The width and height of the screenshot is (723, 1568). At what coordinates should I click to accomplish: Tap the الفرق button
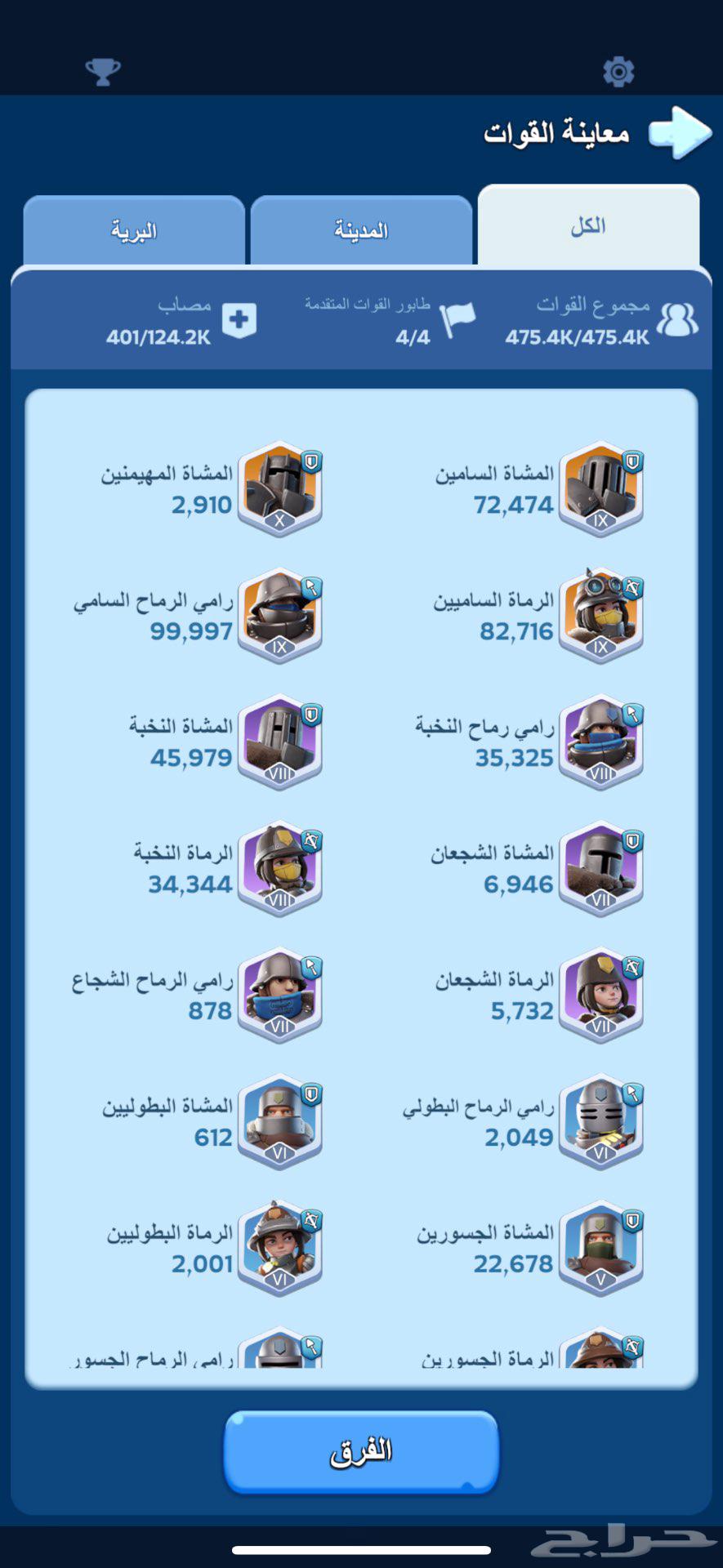click(x=361, y=1451)
